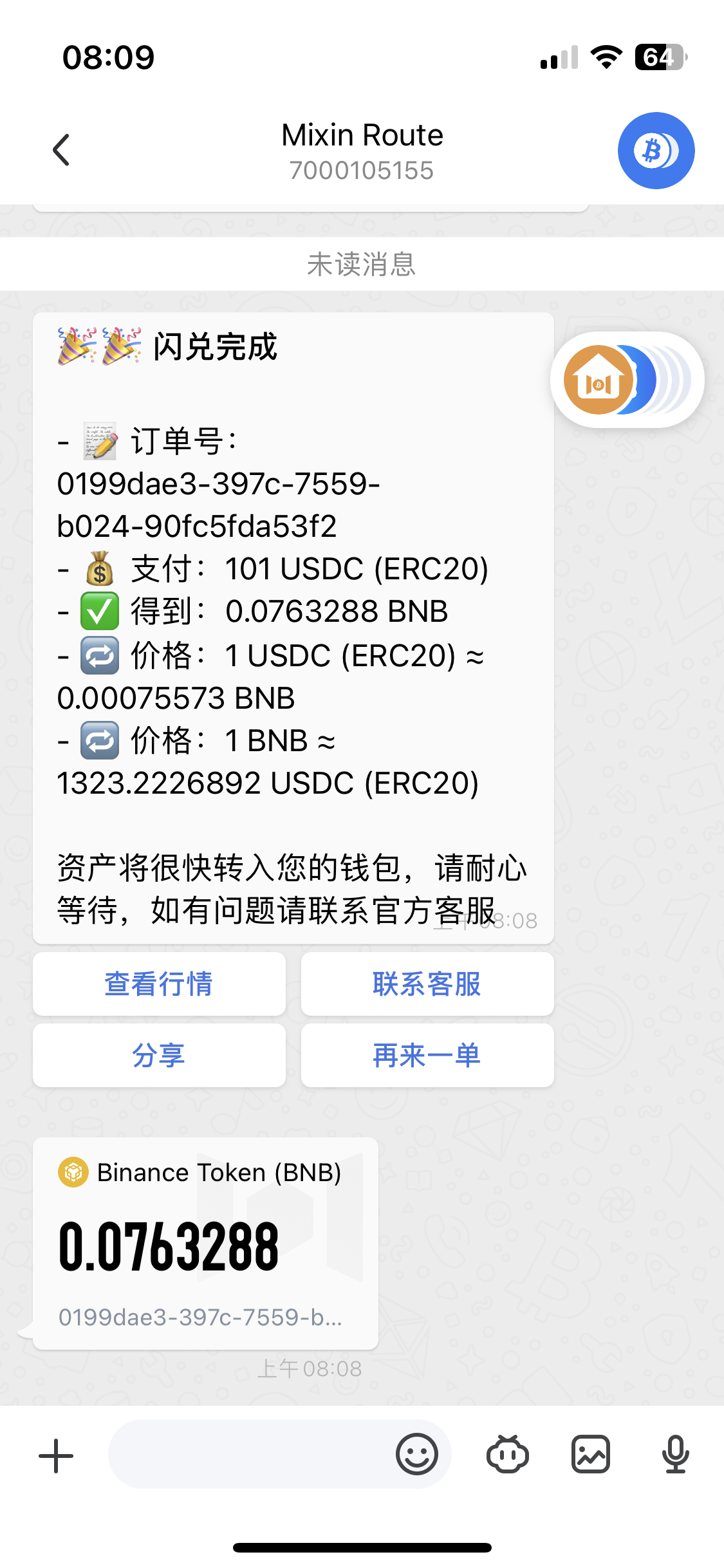Viewport: 724px width, 1568px height.
Task: Focus the message input field
Action: 251,1454
